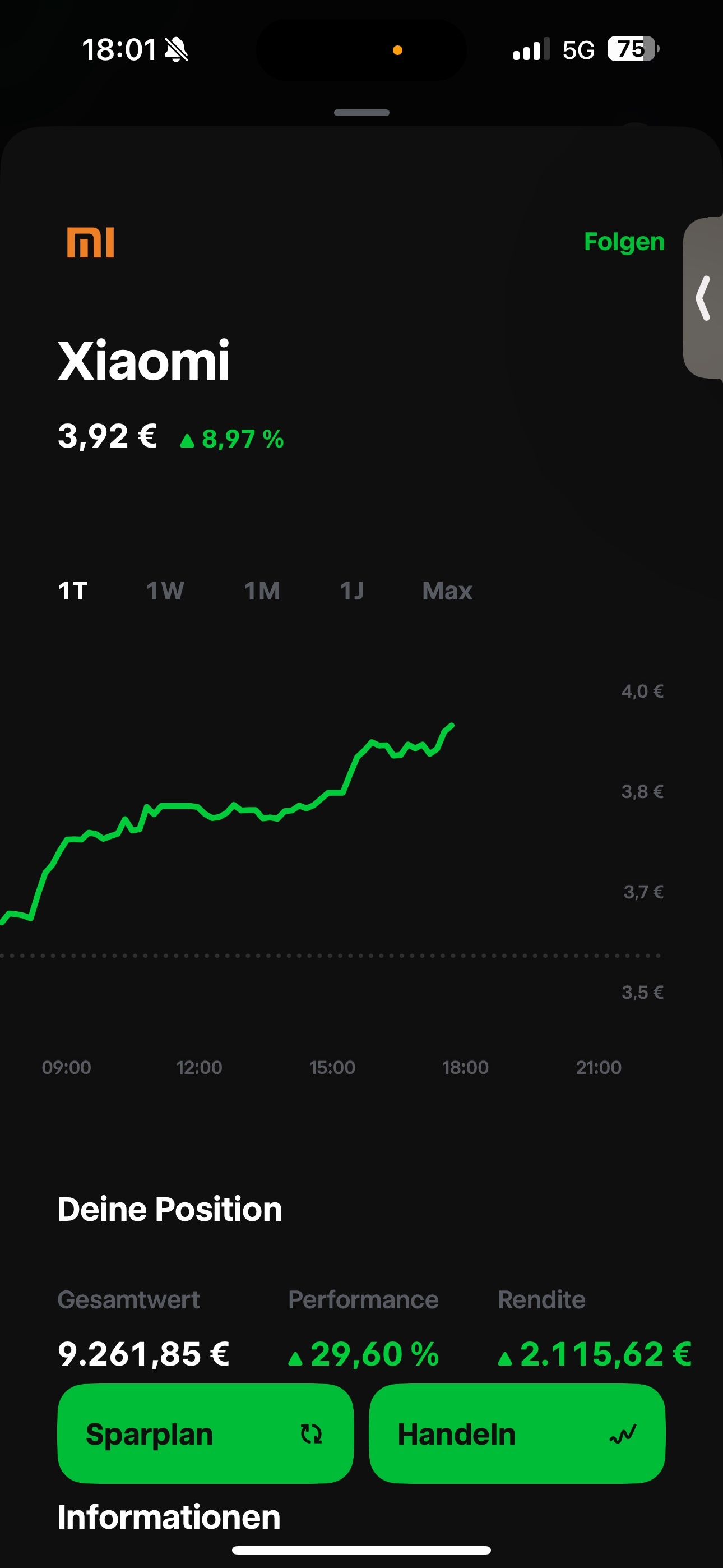This screenshot has width=723, height=1568.
Task: Switch chart to Max range
Action: [x=447, y=591]
